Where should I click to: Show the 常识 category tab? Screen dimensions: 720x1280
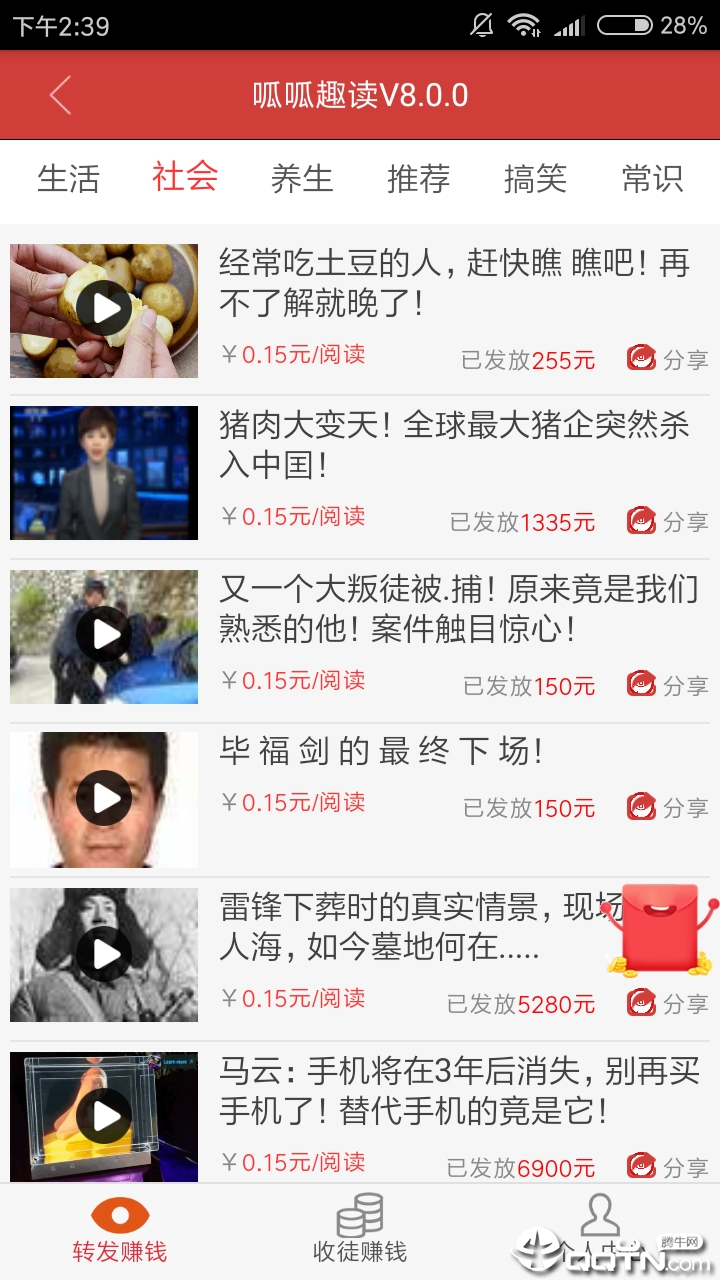[652, 179]
